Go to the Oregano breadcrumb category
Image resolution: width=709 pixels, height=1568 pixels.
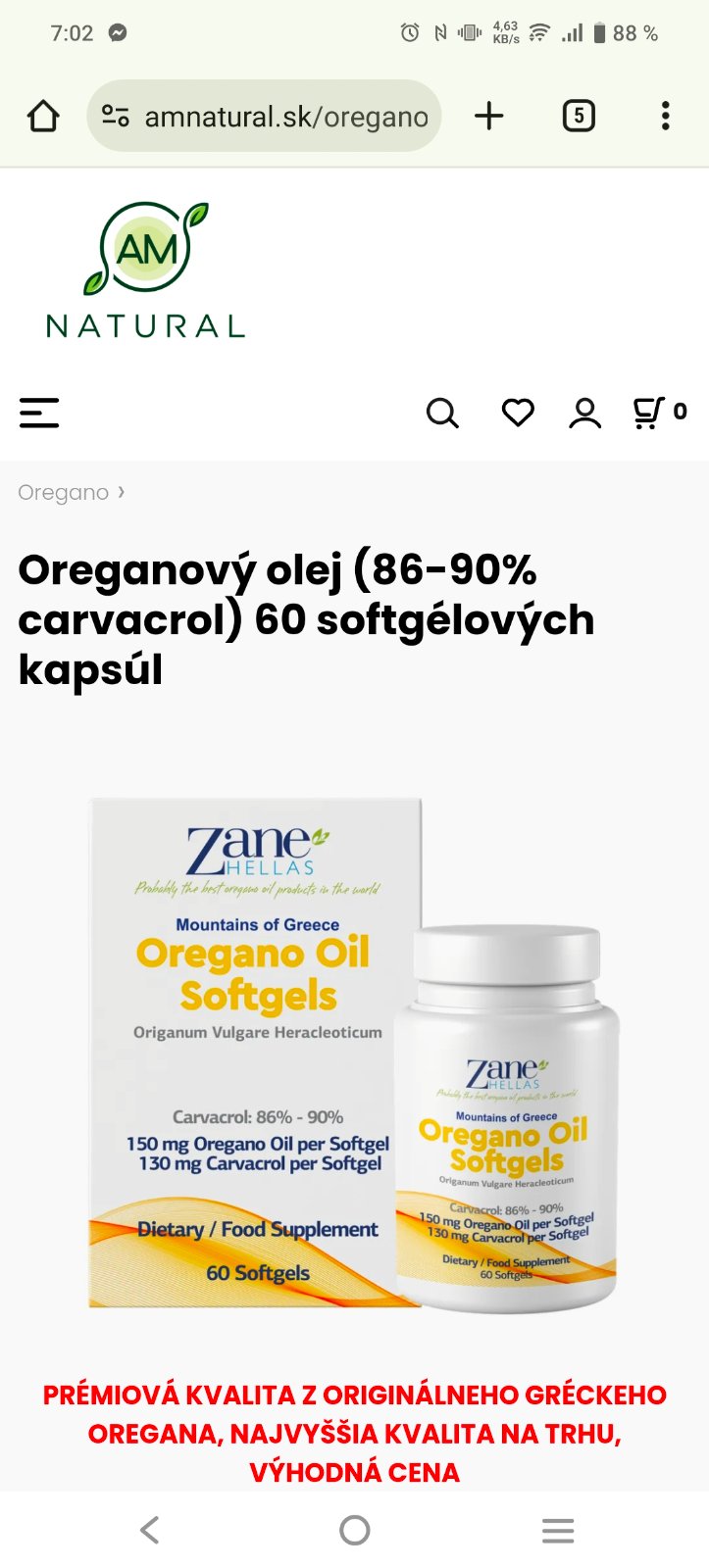(63, 492)
